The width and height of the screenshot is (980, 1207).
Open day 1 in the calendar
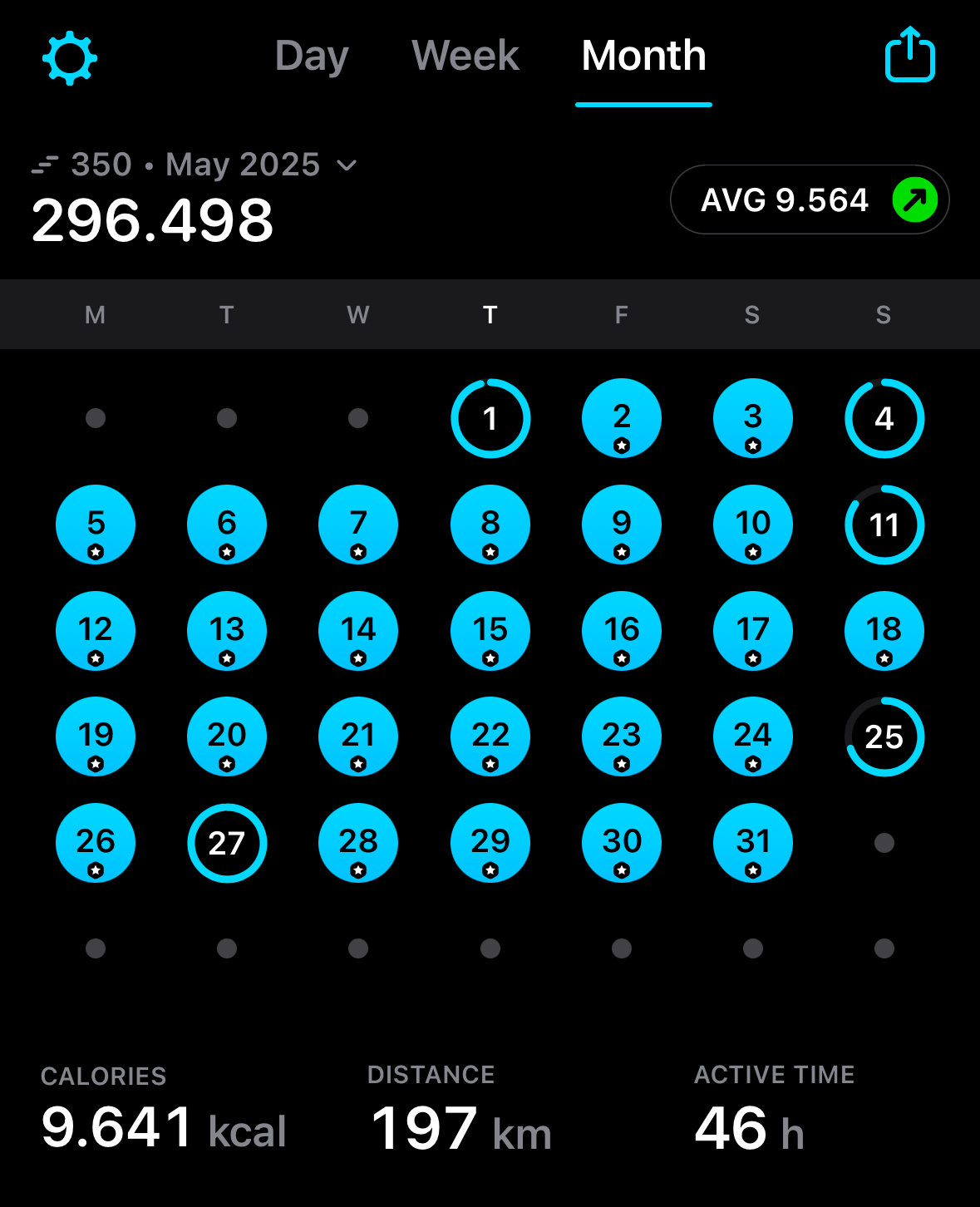click(x=490, y=418)
